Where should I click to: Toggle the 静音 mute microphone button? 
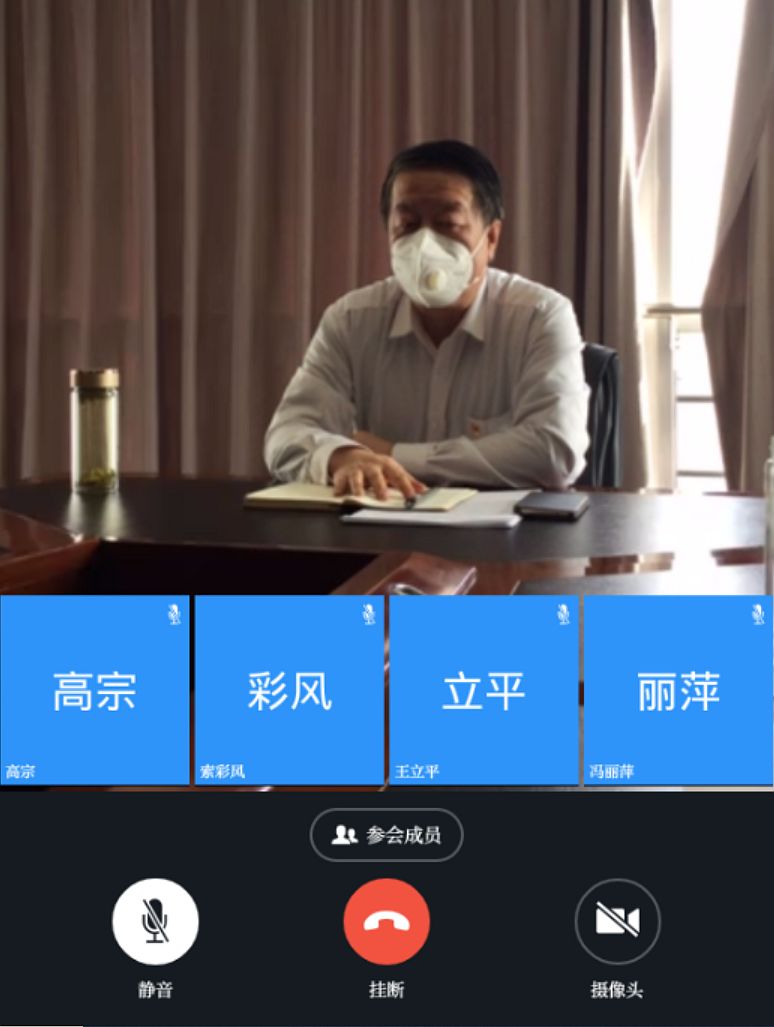pos(155,921)
